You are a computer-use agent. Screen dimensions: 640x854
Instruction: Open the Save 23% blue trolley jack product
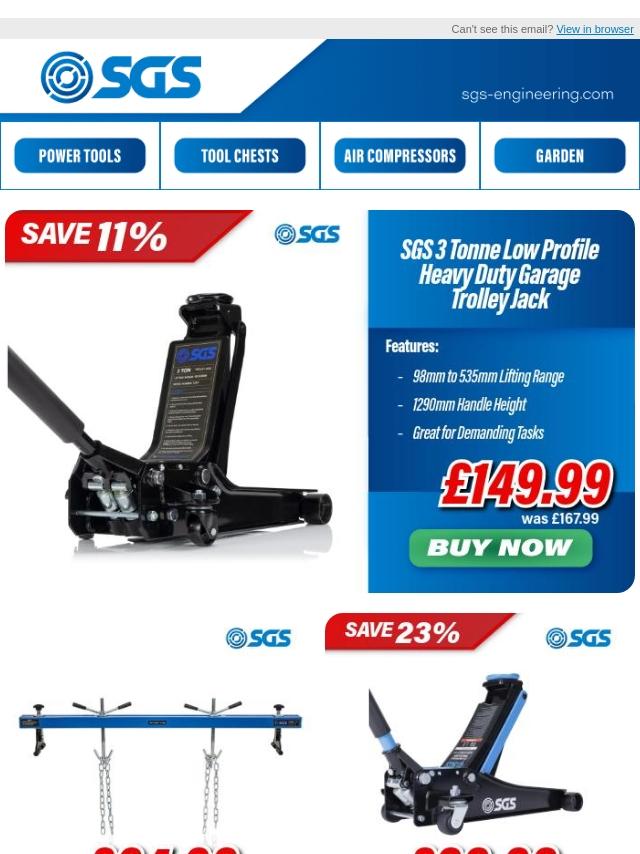(x=479, y=733)
